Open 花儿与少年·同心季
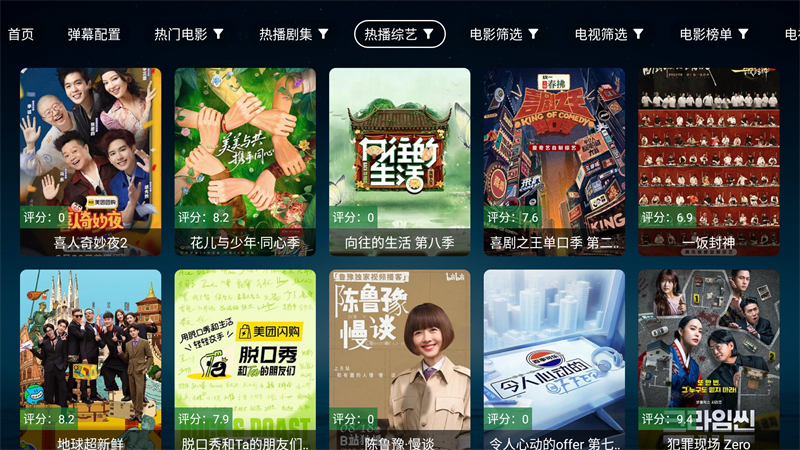 tap(245, 160)
